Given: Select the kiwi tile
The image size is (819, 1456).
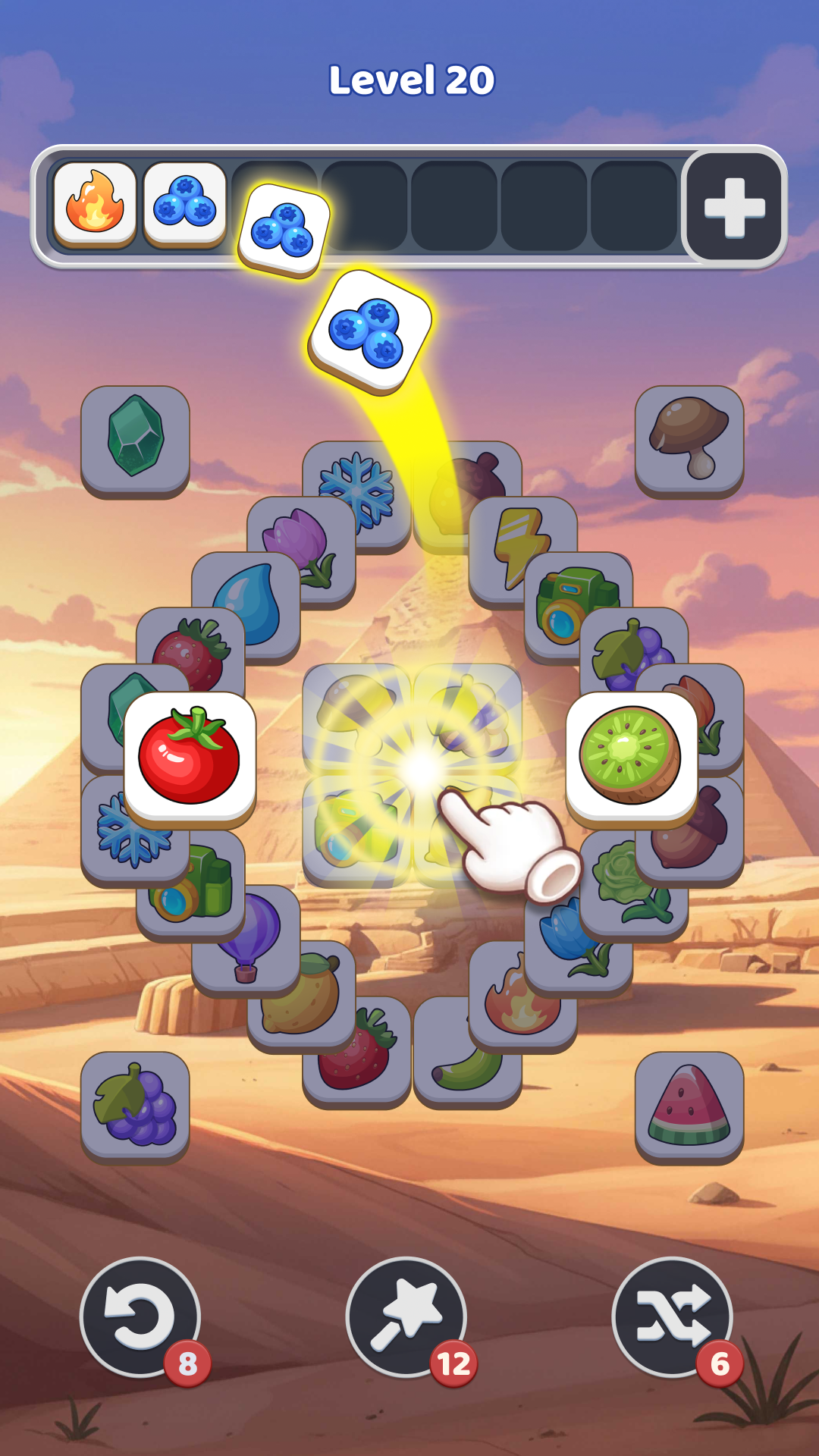Looking at the screenshot, I should click(x=631, y=756).
